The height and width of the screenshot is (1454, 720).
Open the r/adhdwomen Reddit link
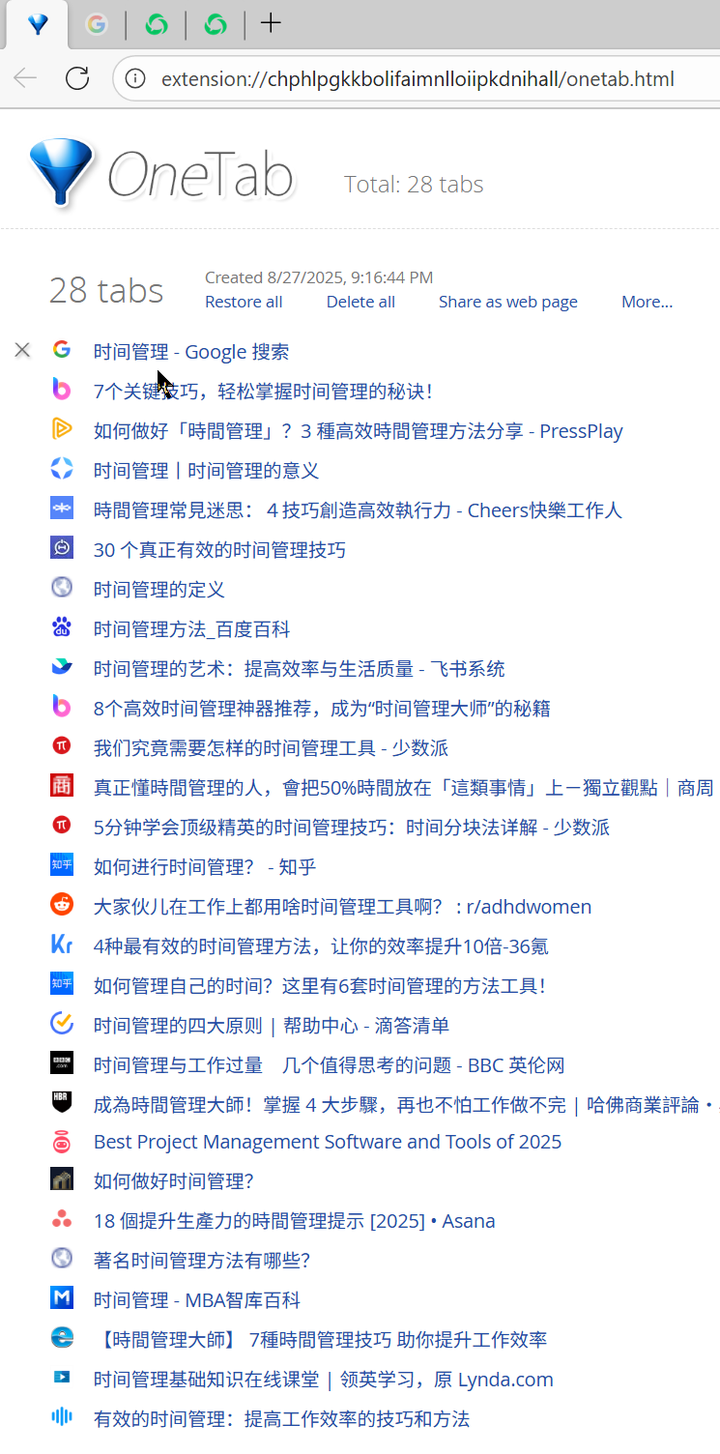click(342, 907)
